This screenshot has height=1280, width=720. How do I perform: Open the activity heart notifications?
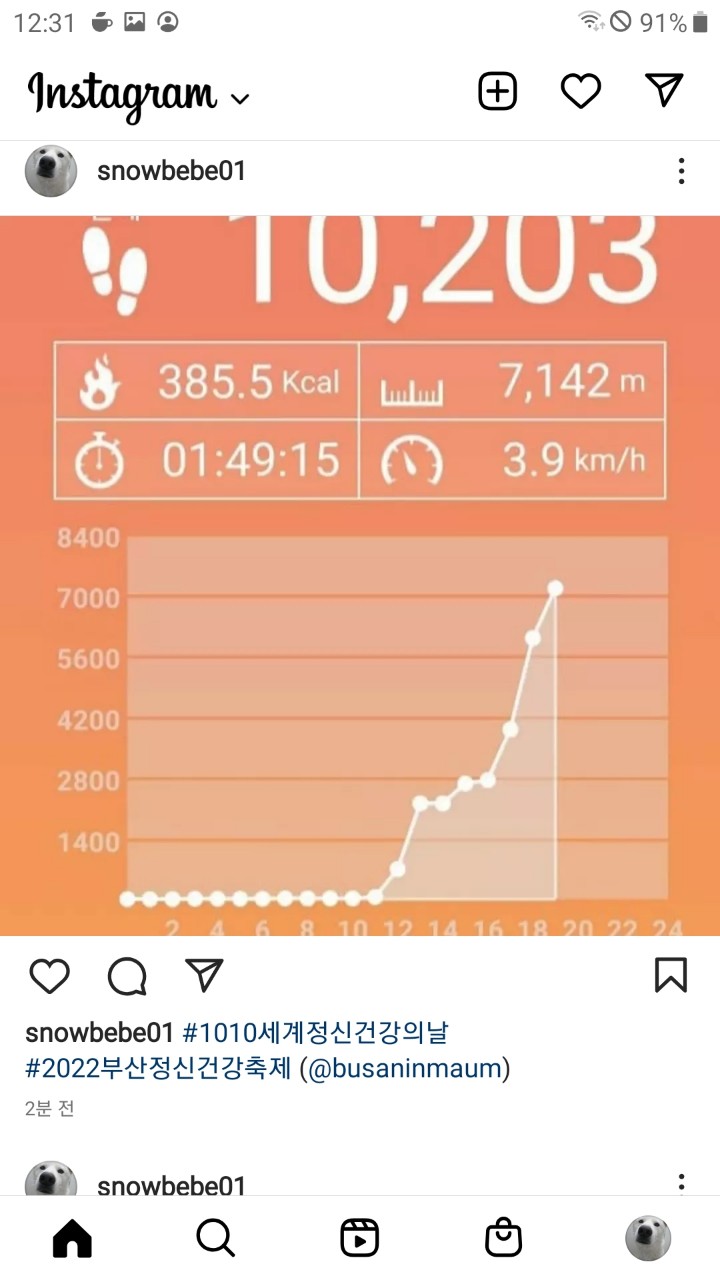(x=580, y=92)
